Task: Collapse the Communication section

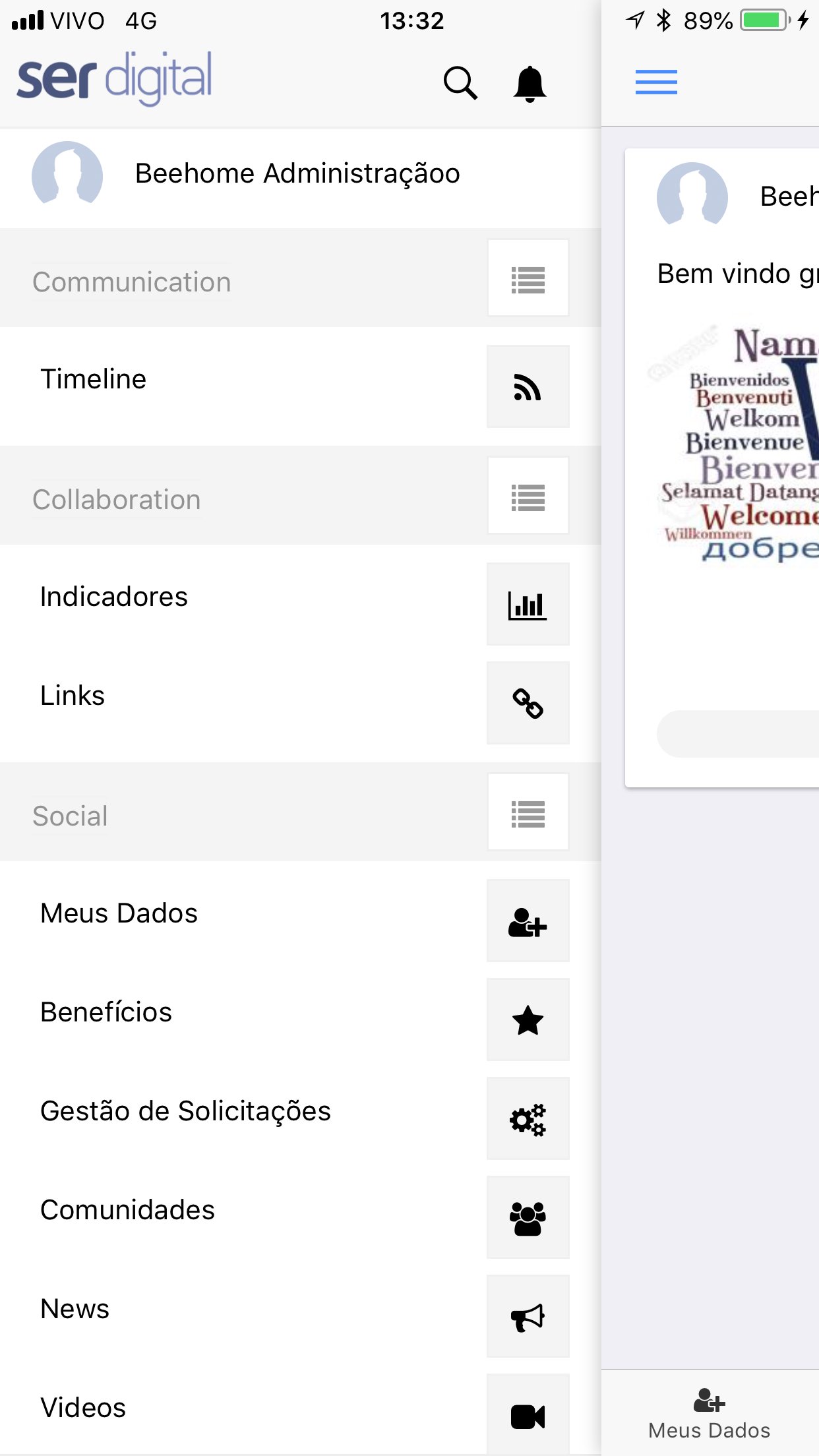Action: click(528, 279)
